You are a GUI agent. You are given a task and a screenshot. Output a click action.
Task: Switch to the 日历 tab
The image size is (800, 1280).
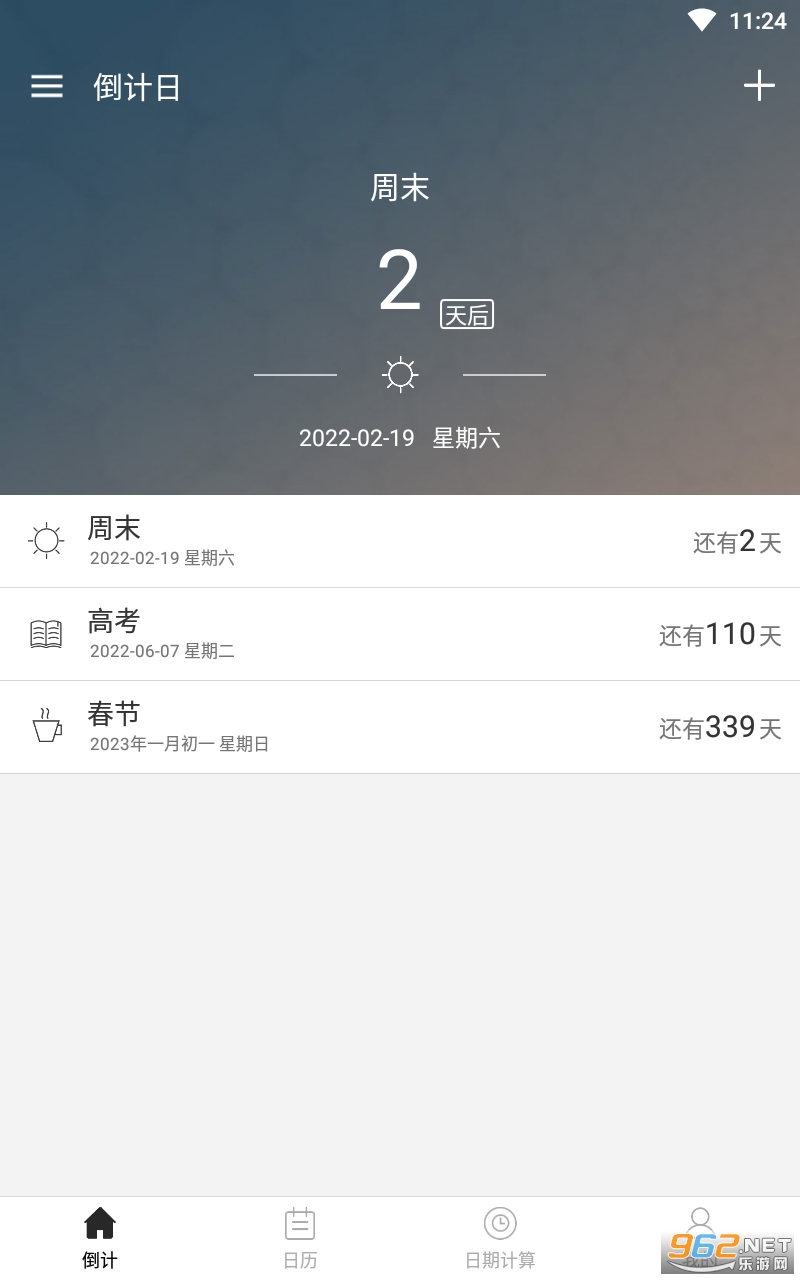(300, 1238)
